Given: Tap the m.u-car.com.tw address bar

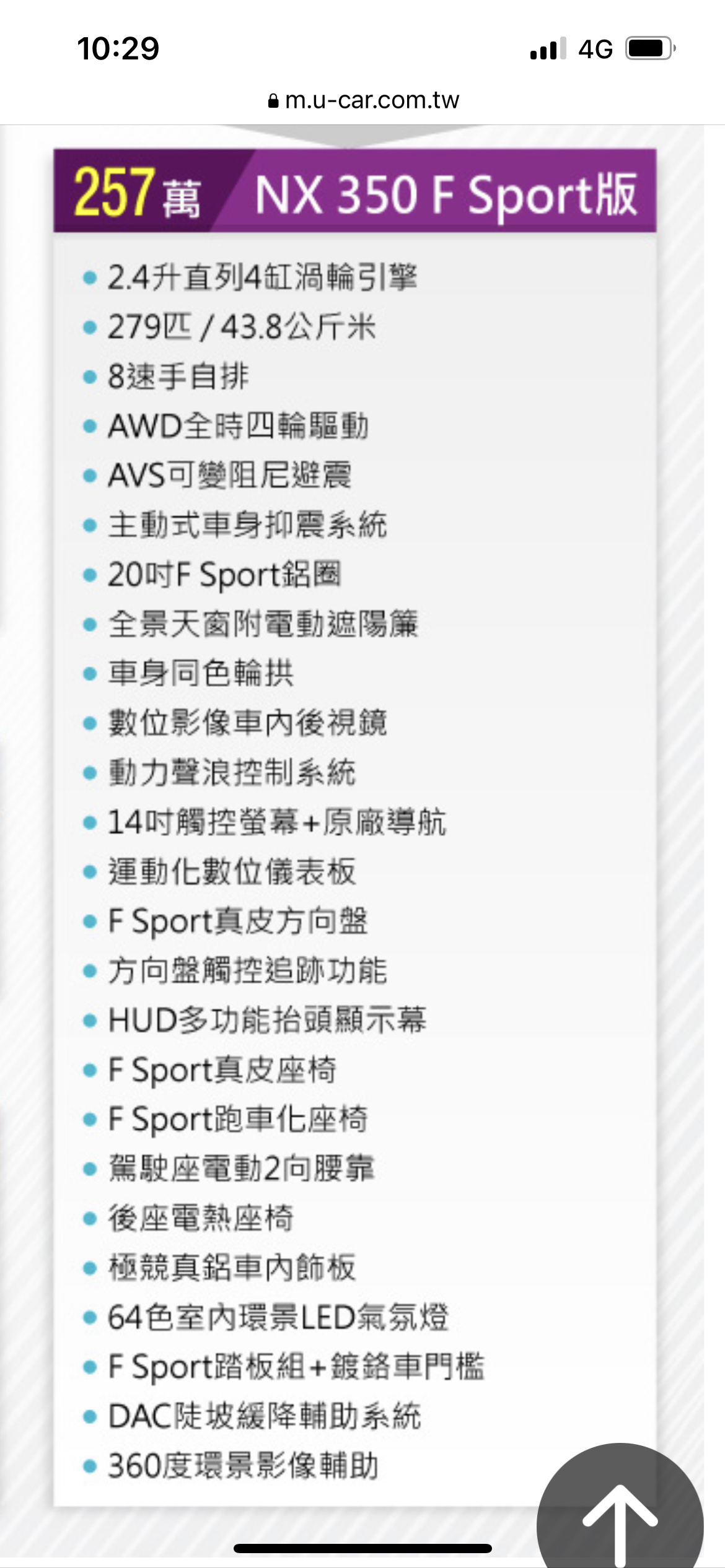Looking at the screenshot, I should click(363, 100).
